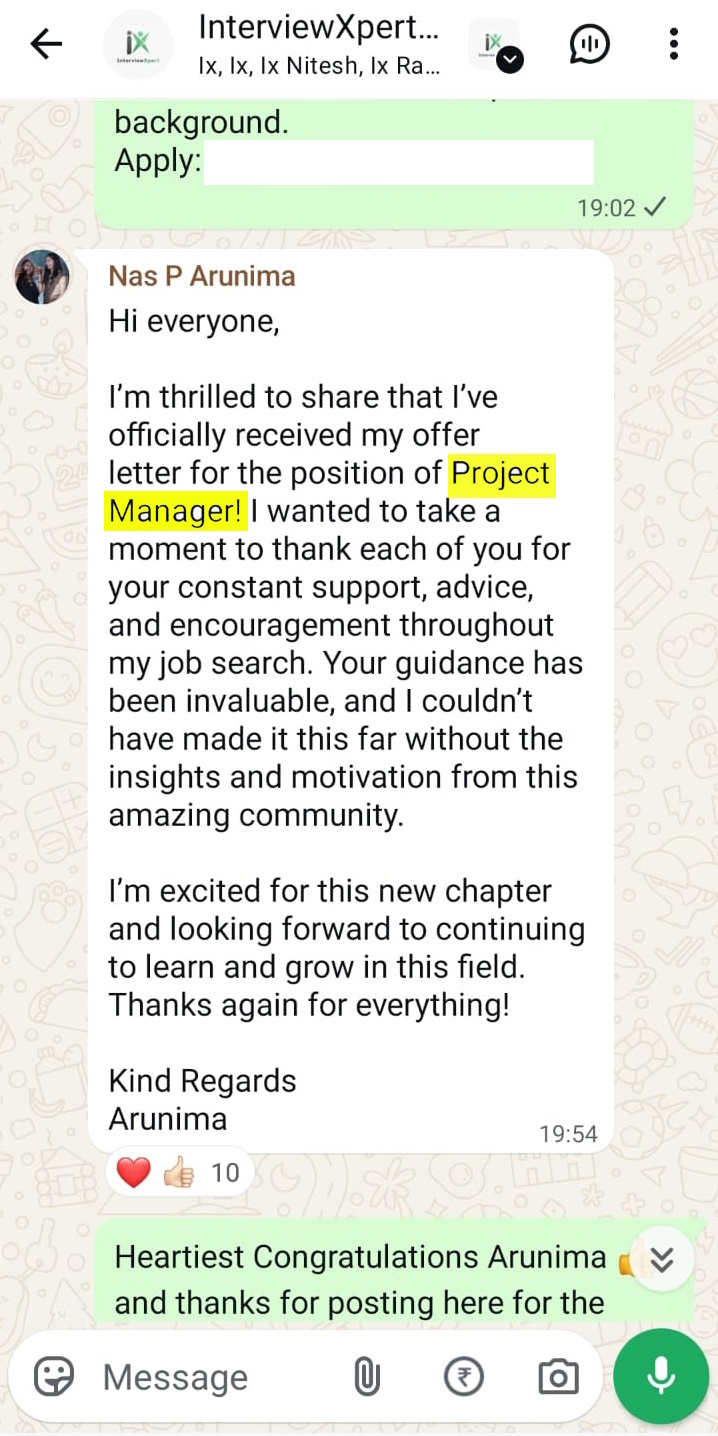Start a group voice chat

click(590, 44)
